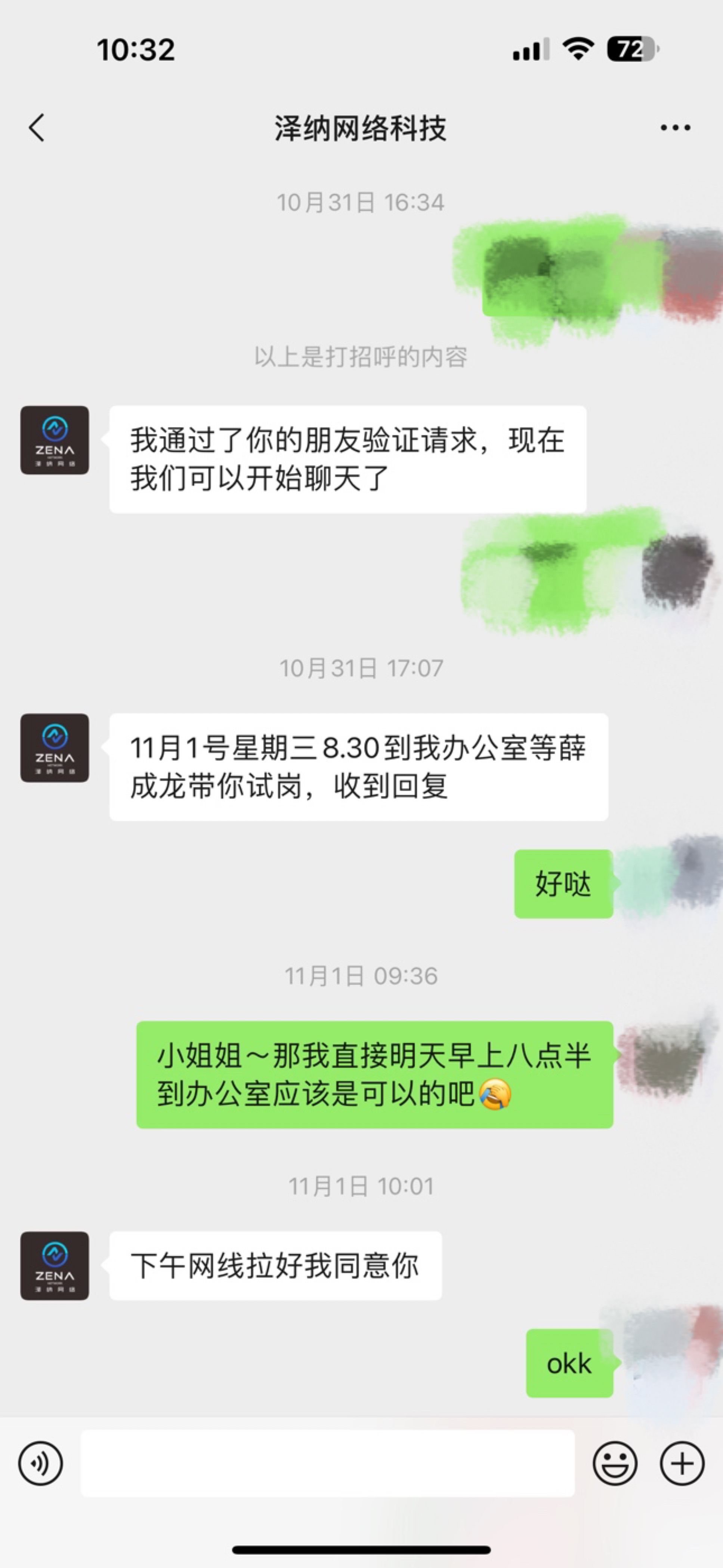
Task: Open the three-dot chat info menu
Action: [x=675, y=128]
